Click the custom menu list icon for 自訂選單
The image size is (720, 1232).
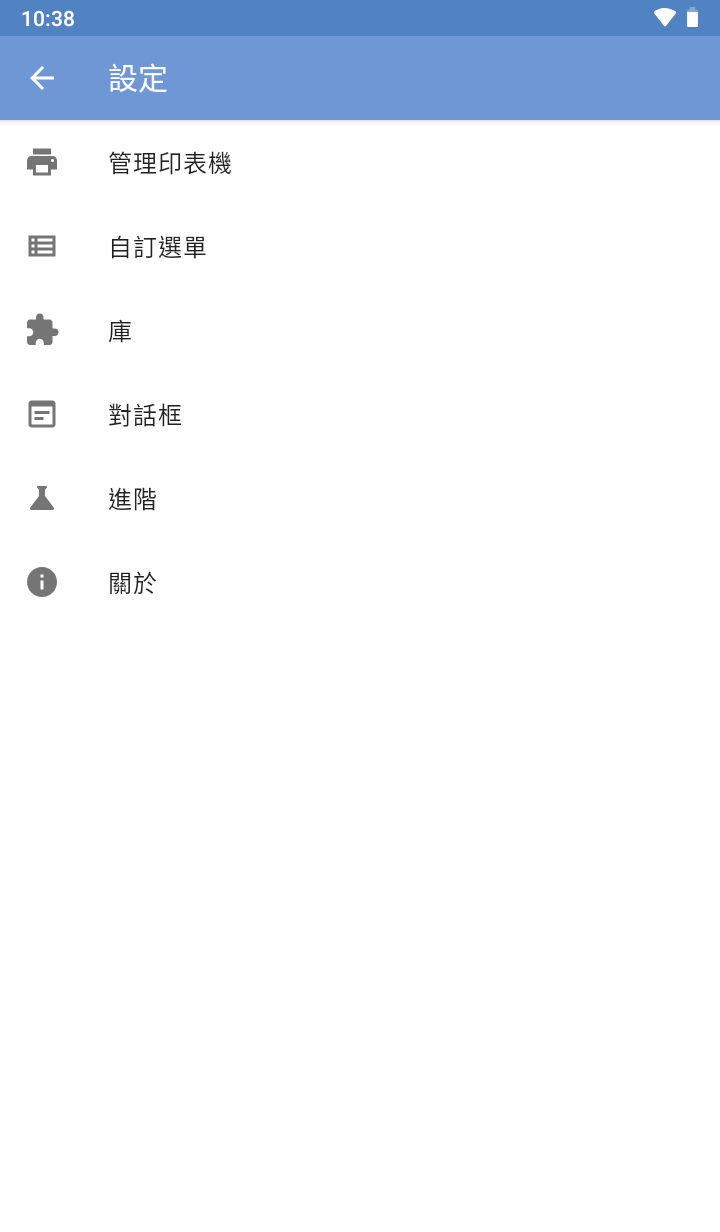[41, 246]
